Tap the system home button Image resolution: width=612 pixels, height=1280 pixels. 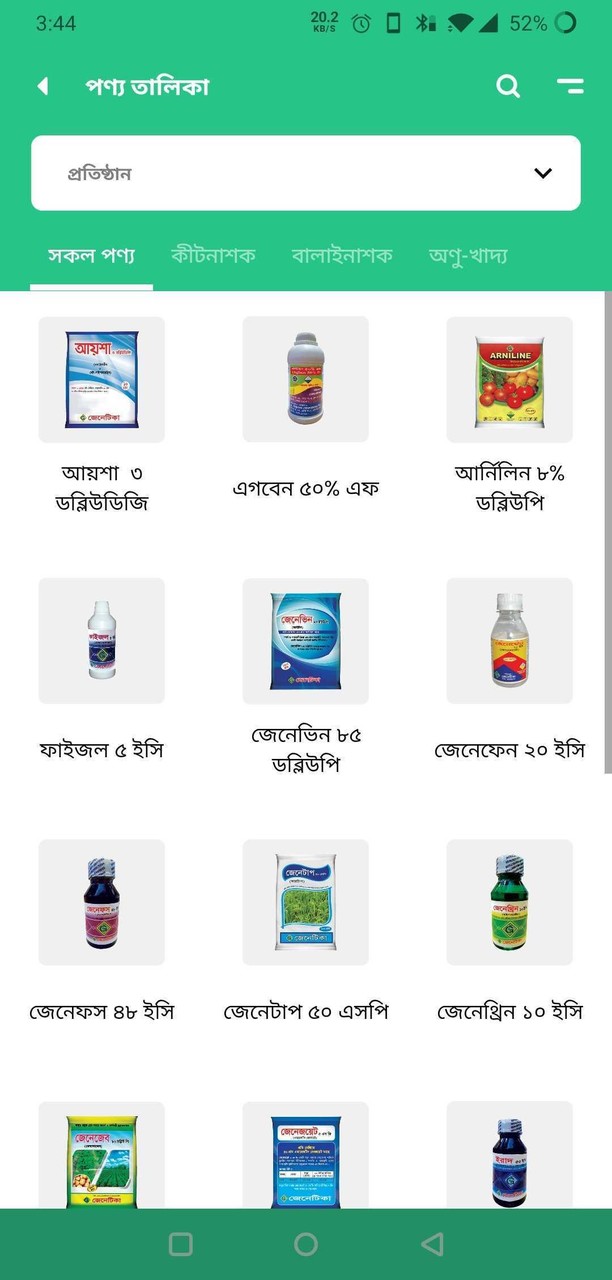(x=306, y=1243)
